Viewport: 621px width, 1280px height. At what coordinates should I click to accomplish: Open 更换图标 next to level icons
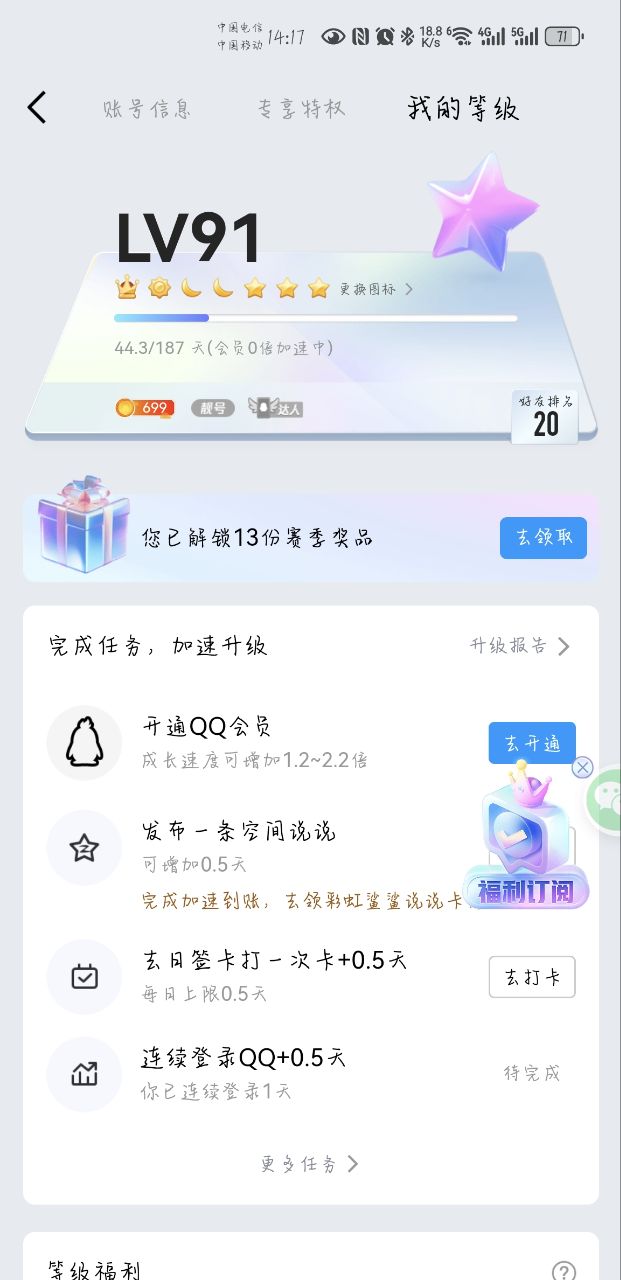click(375, 289)
